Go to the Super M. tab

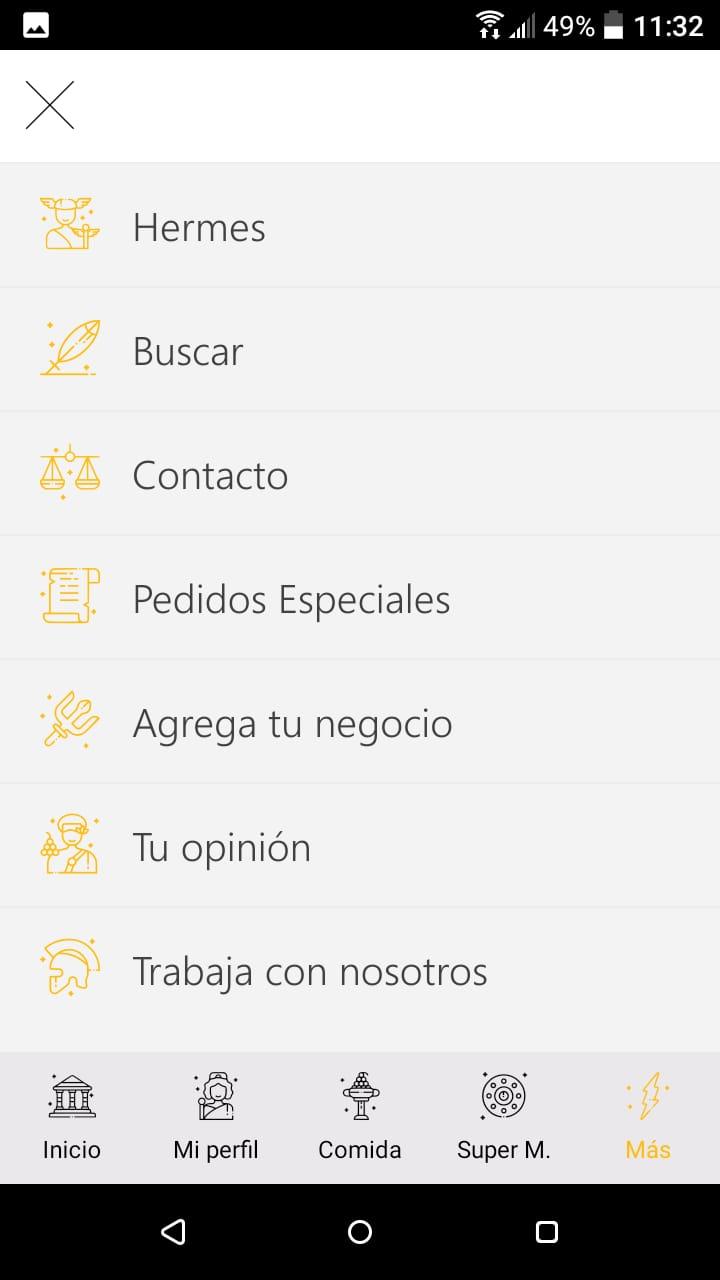point(504,1117)
